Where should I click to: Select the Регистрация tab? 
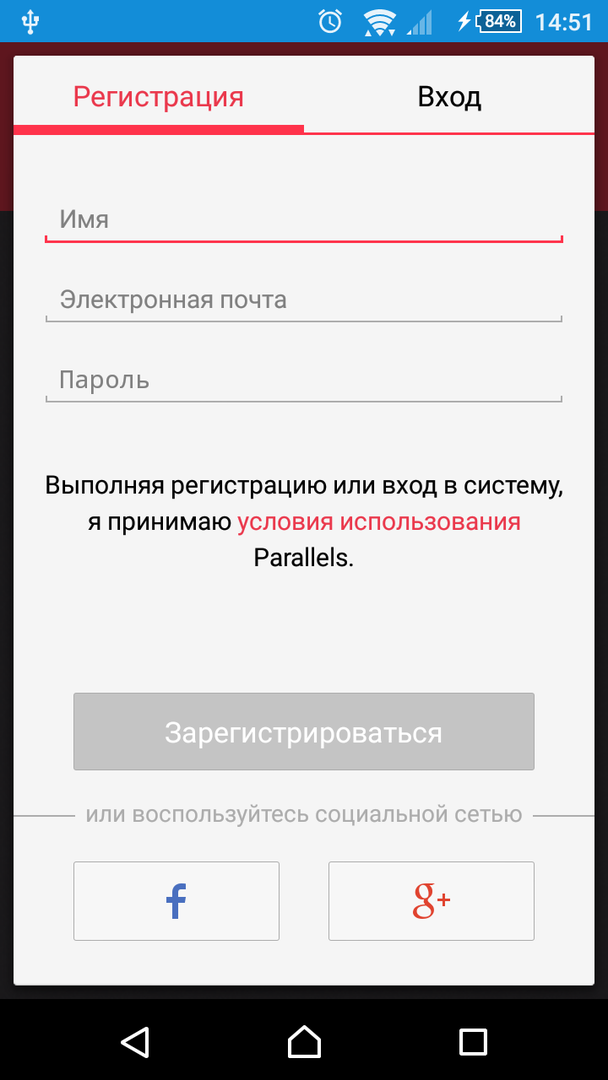coord(158,97)
